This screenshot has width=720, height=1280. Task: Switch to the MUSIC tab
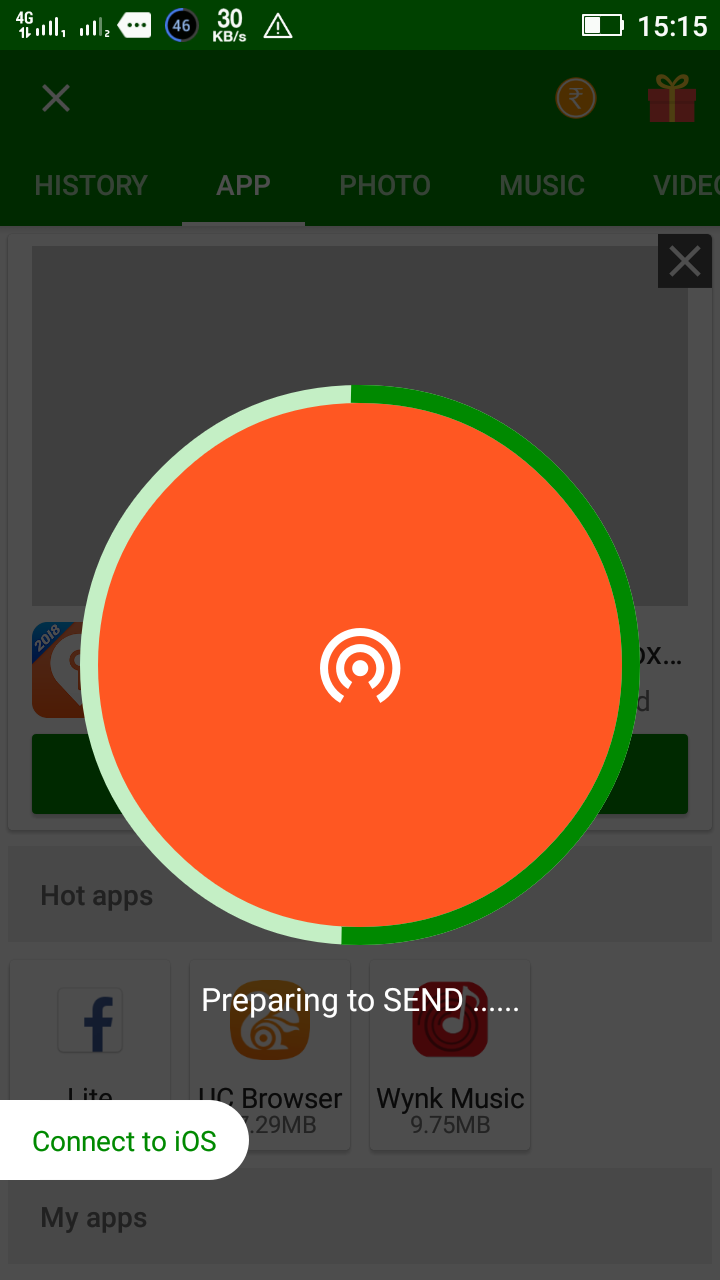tap(542, 186)
